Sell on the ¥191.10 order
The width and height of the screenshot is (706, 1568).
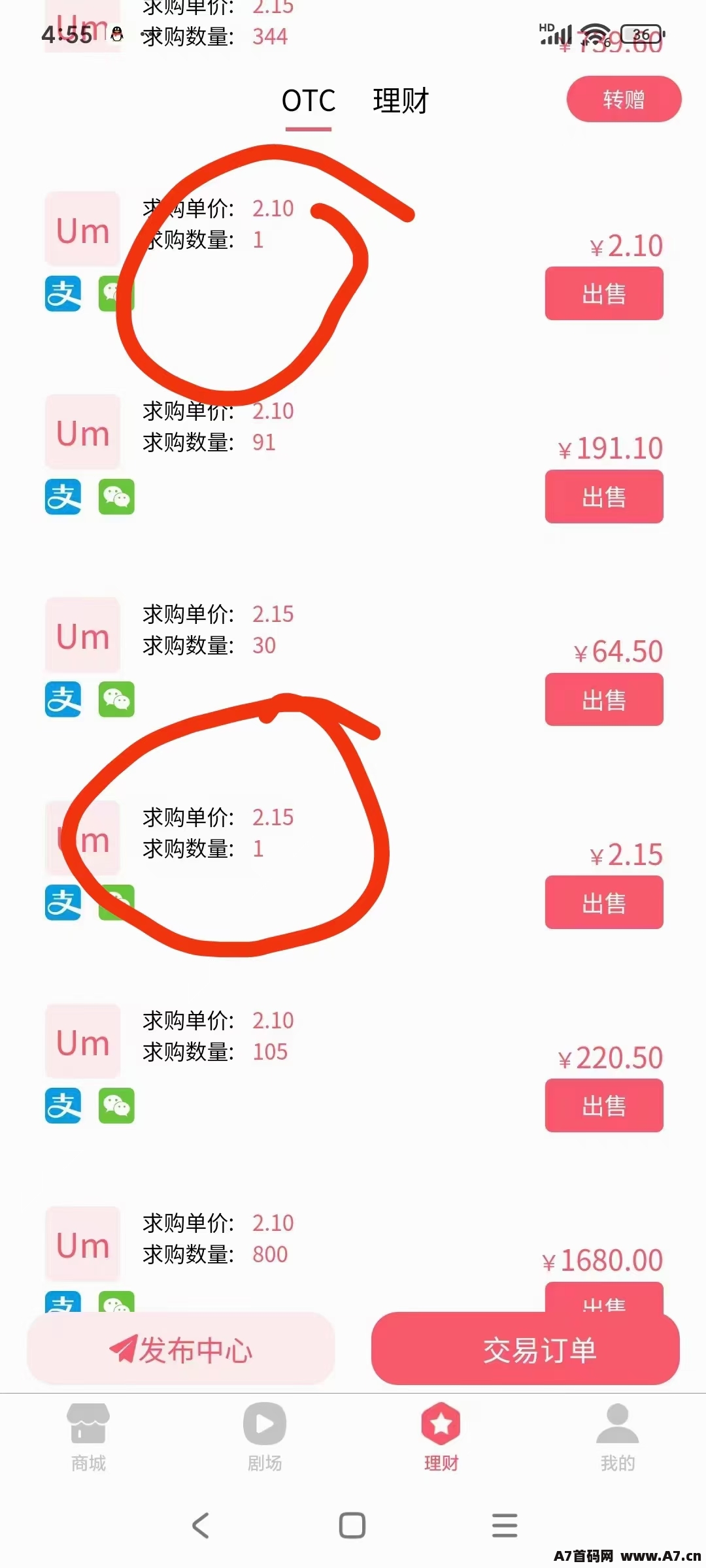[x=604, y=497]
